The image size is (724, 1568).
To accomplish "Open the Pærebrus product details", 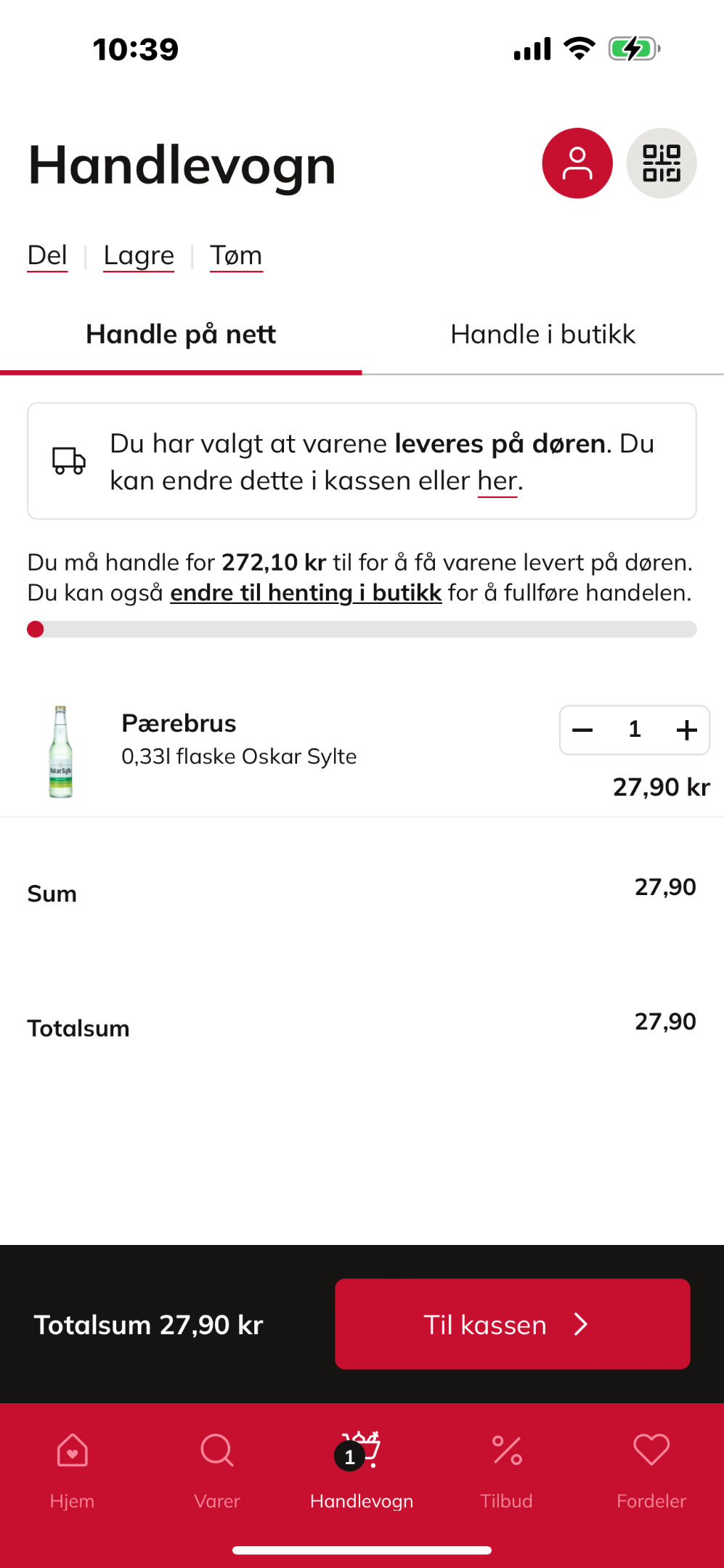I will tap(239, 738).
